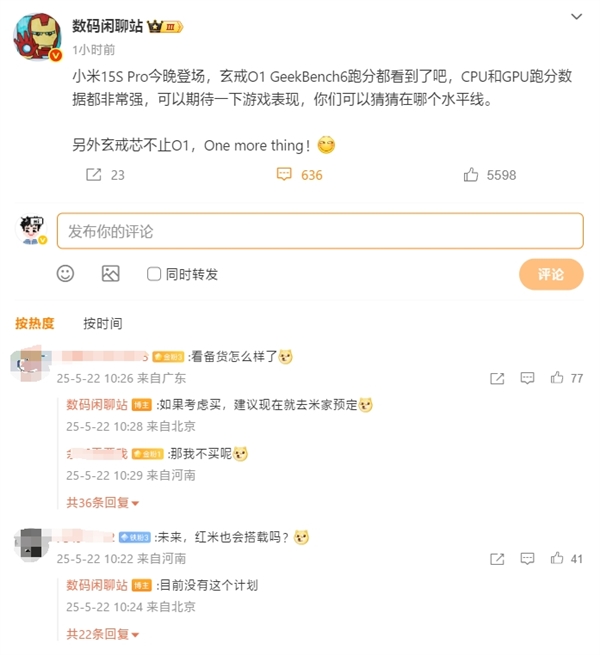Like the 看备货怎么样了 comment with 77 likes
600x655 pixels.
pos(557,379)
